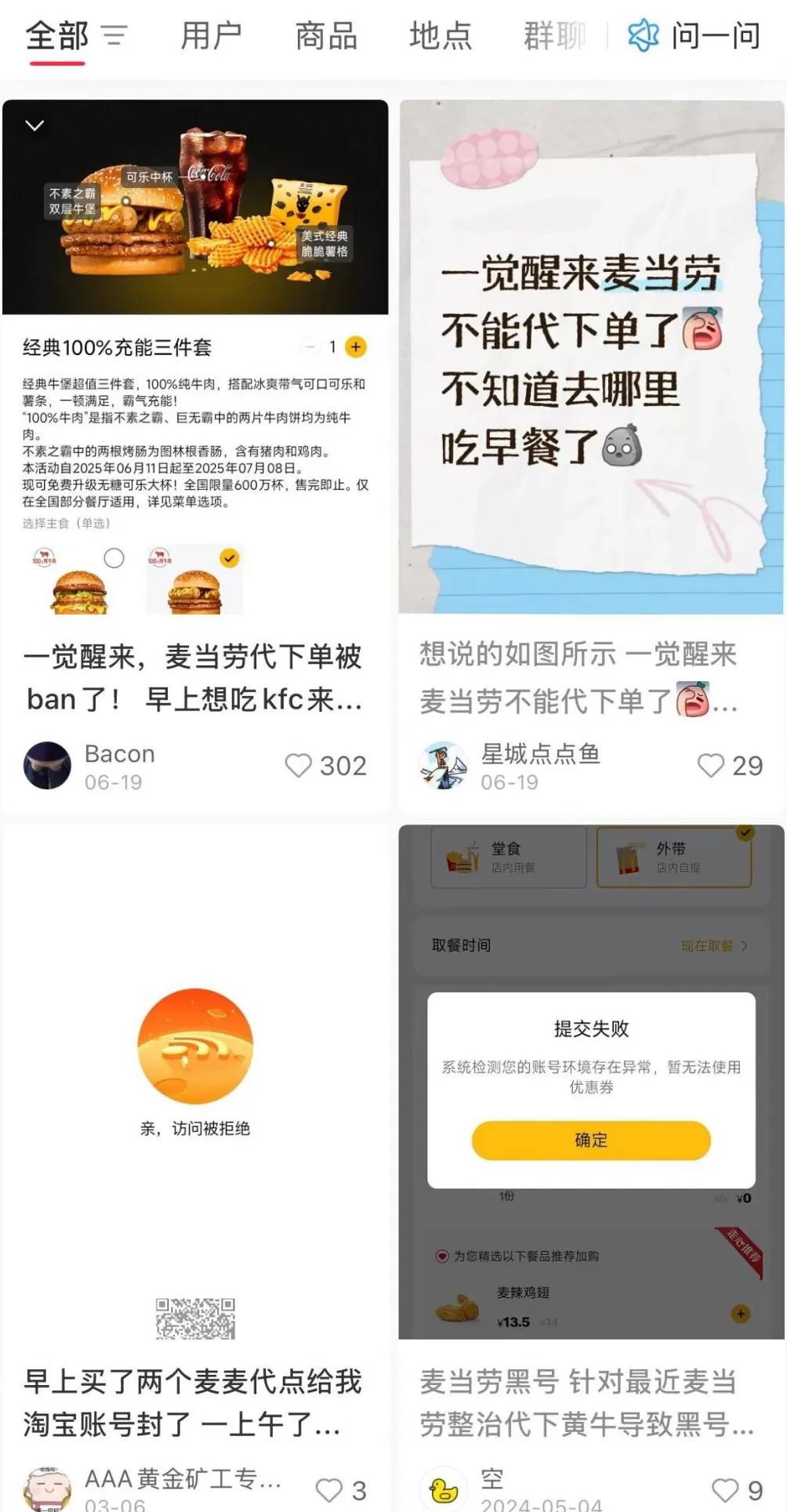
Task: Switch to the 用户 tab
Action: (210, 35)
